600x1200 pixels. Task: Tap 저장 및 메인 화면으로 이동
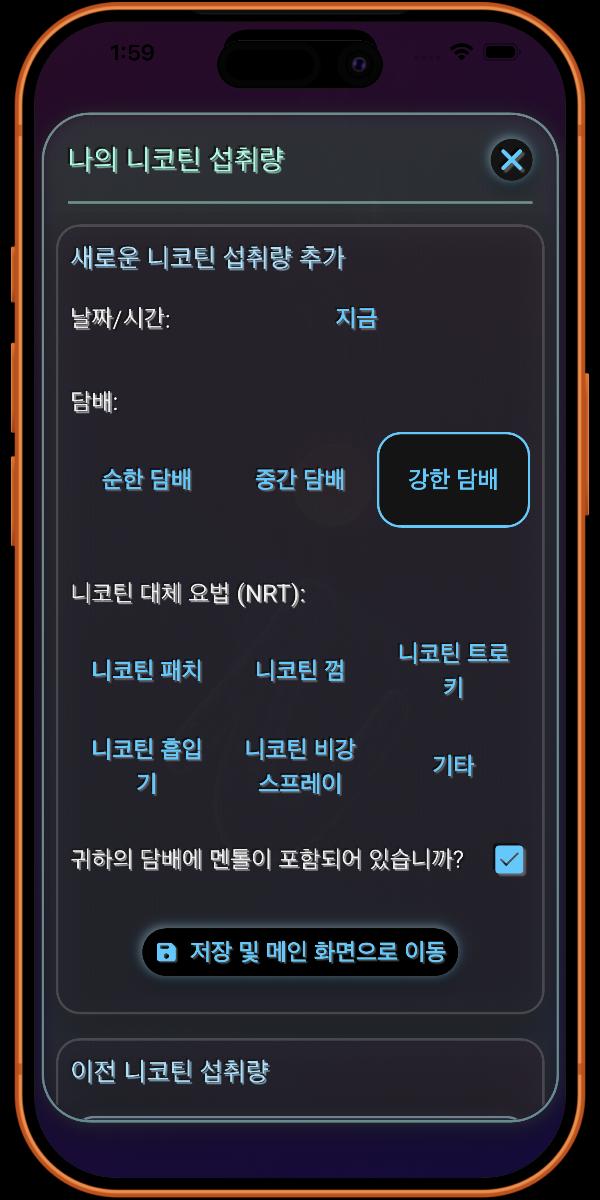point(300,952)
